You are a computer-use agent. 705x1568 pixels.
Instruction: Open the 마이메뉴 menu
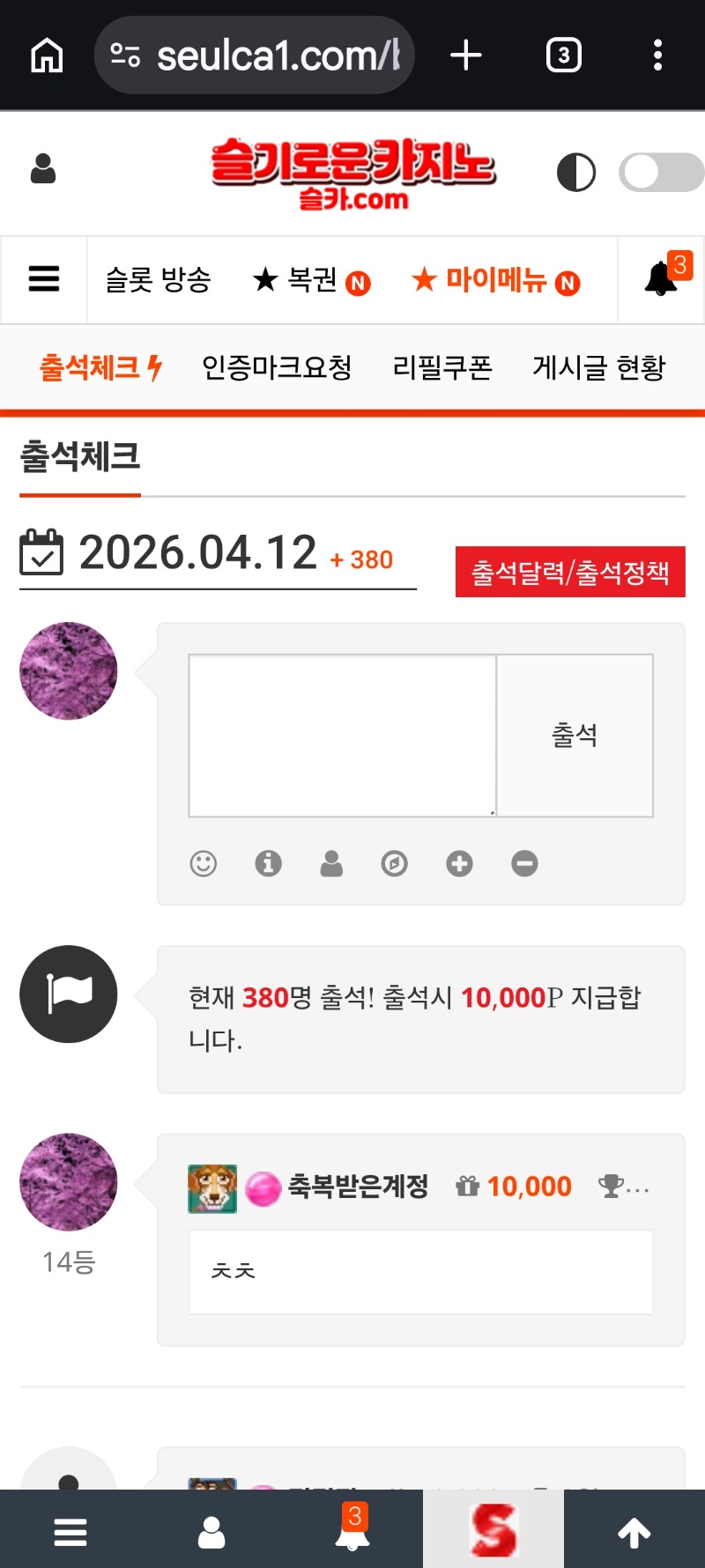[495, 280]
